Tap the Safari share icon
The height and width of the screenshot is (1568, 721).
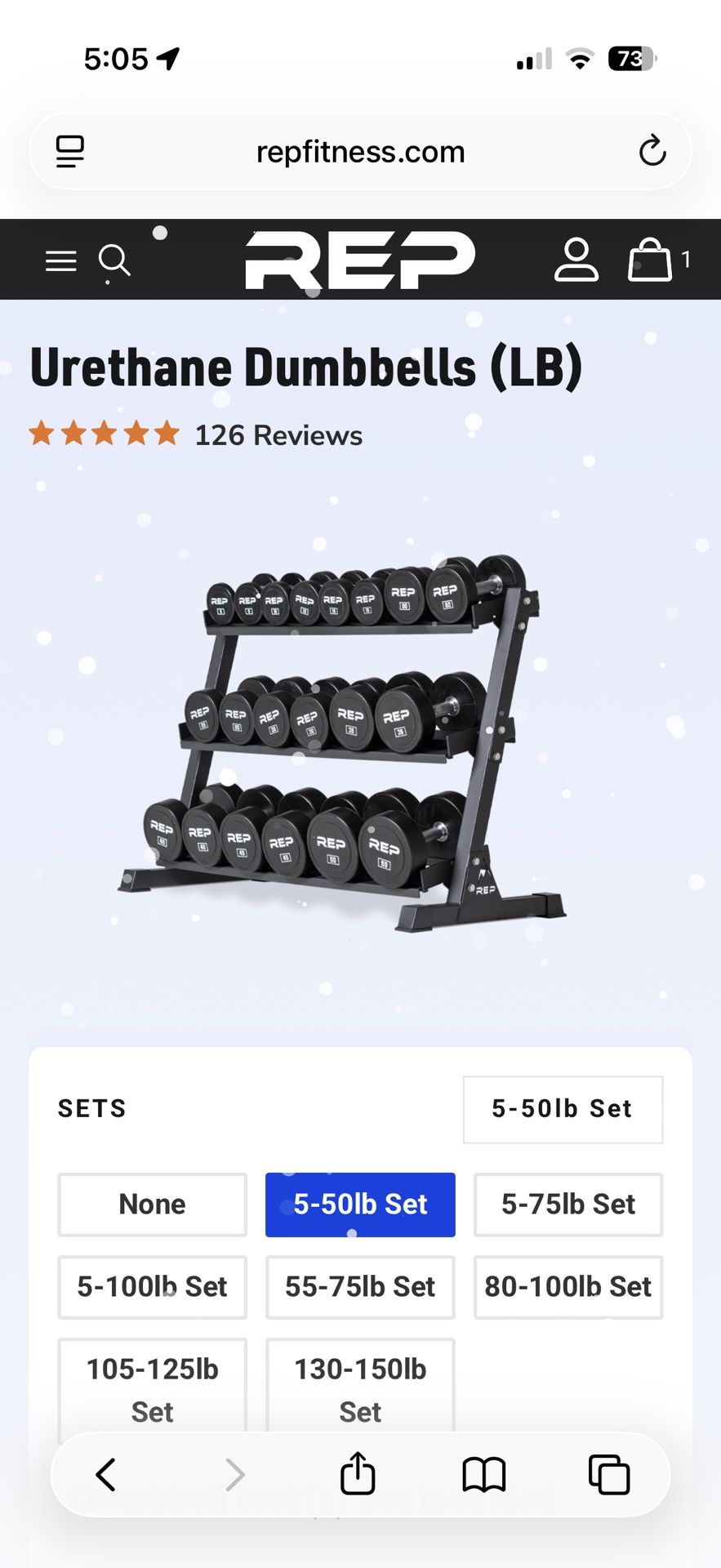357,1474
